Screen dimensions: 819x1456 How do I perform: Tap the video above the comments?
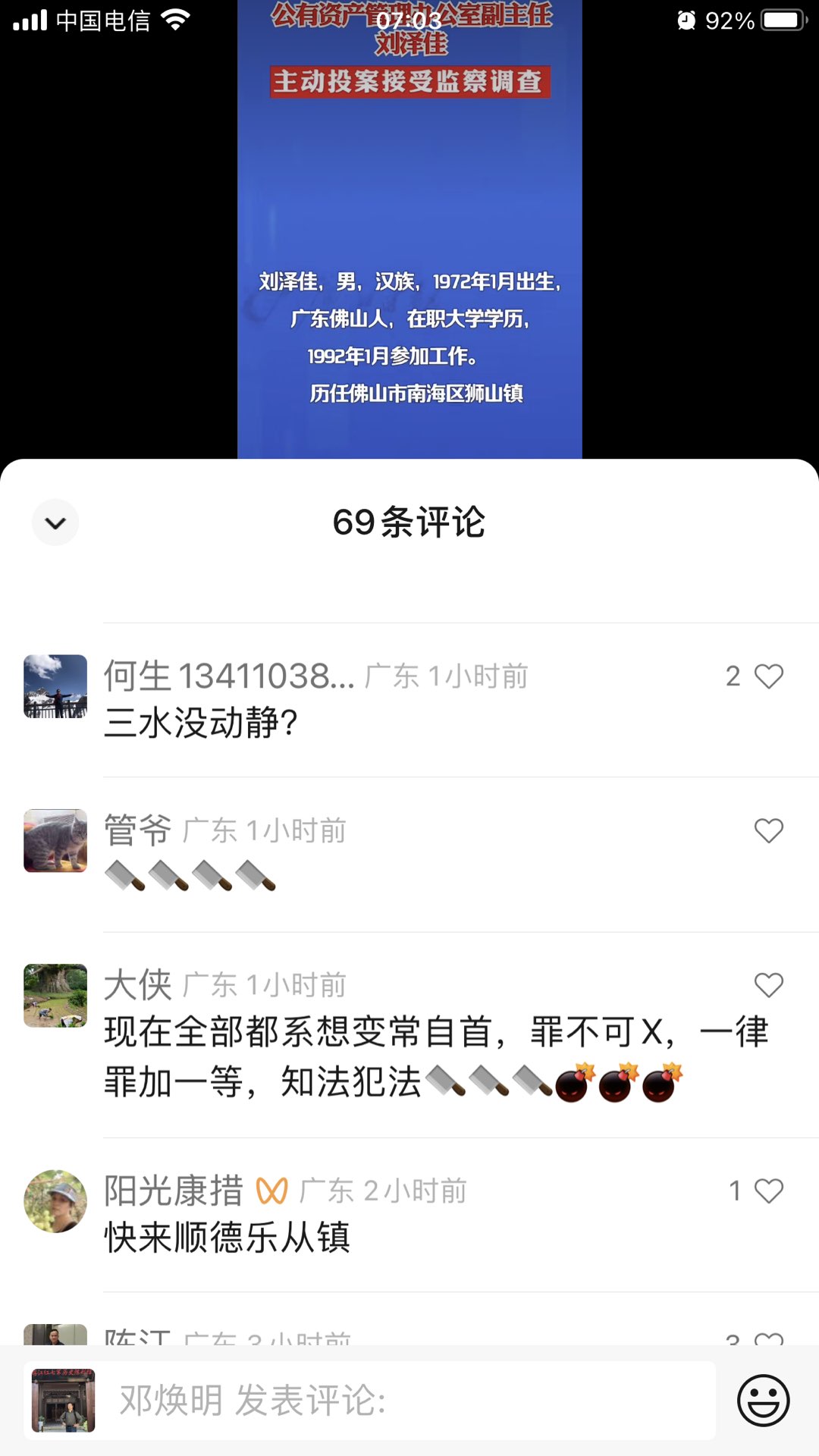coord(409,227)
